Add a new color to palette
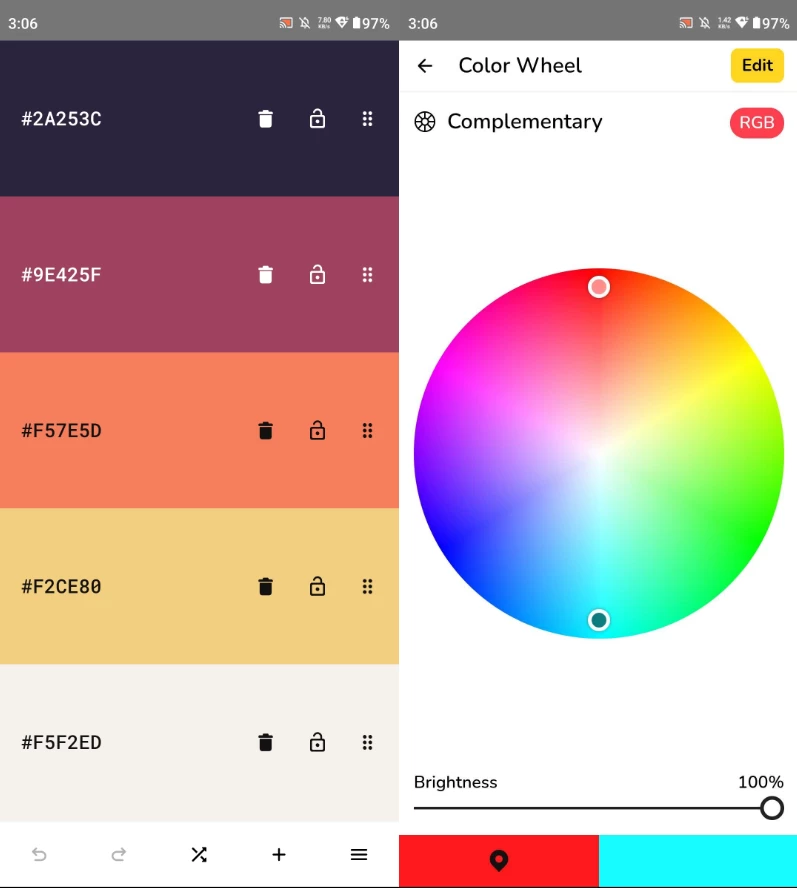 tap(279, 855)
